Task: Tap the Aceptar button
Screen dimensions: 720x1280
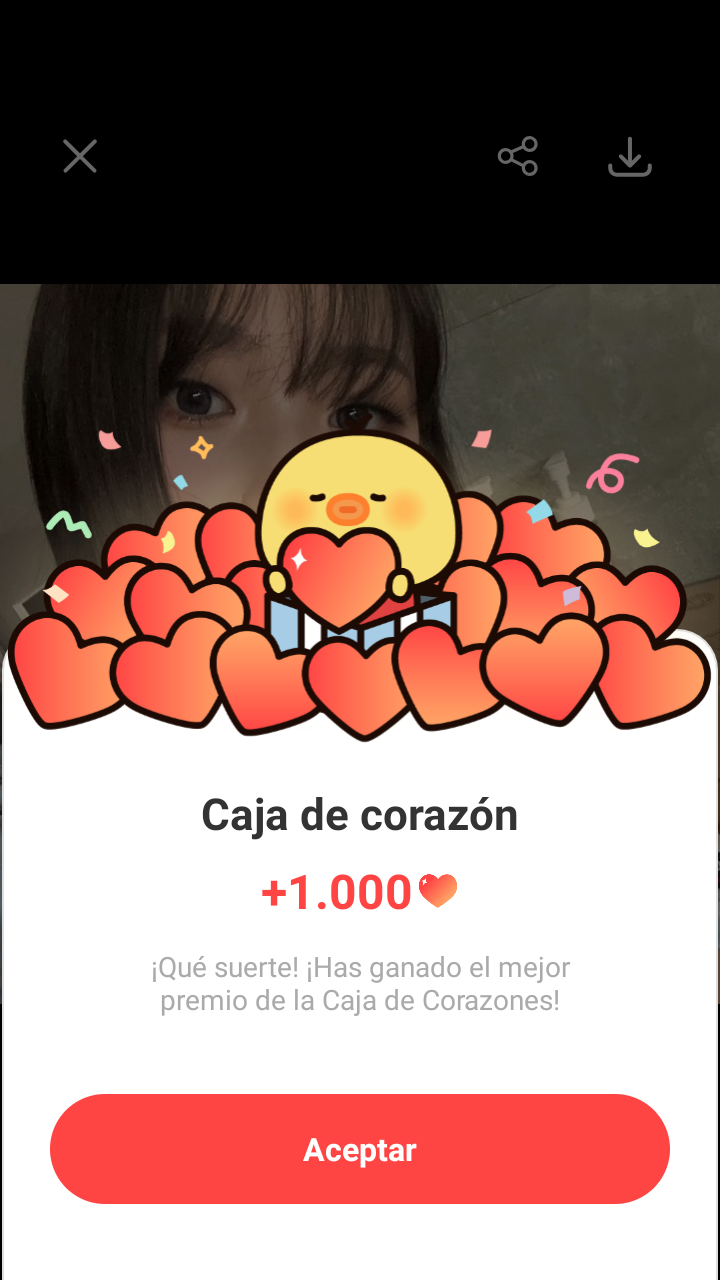Action: point(360,1149)
